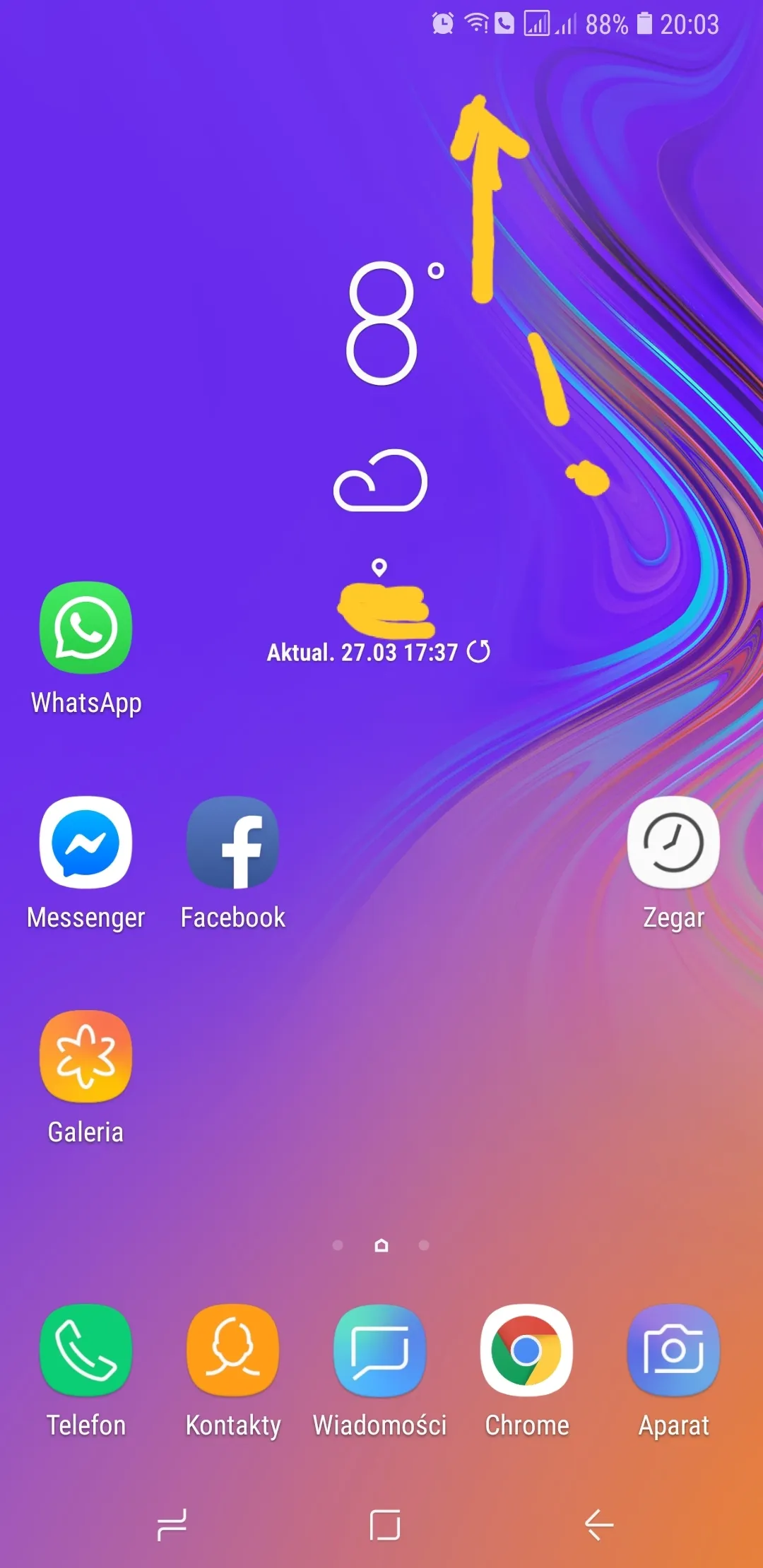Image resolution: width=763 pixels, height=1568 pixels.
Task: Launch Chrome browser
Action: coord(526,1350)
